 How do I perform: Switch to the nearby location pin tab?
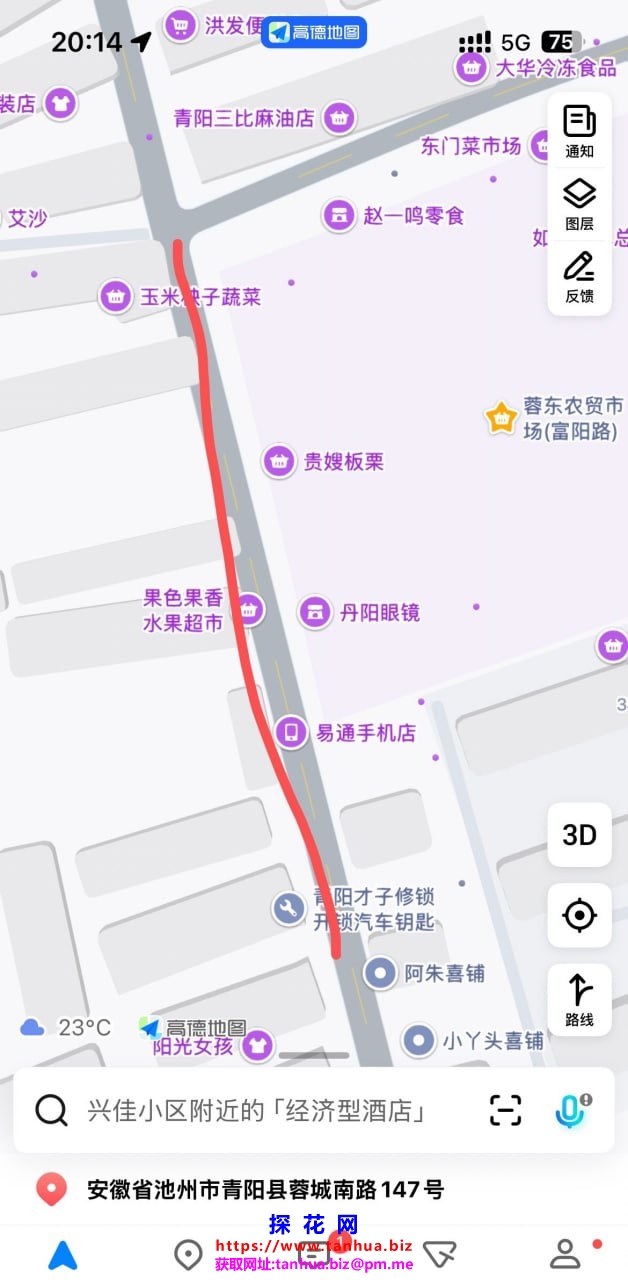tap(188, 1254)
